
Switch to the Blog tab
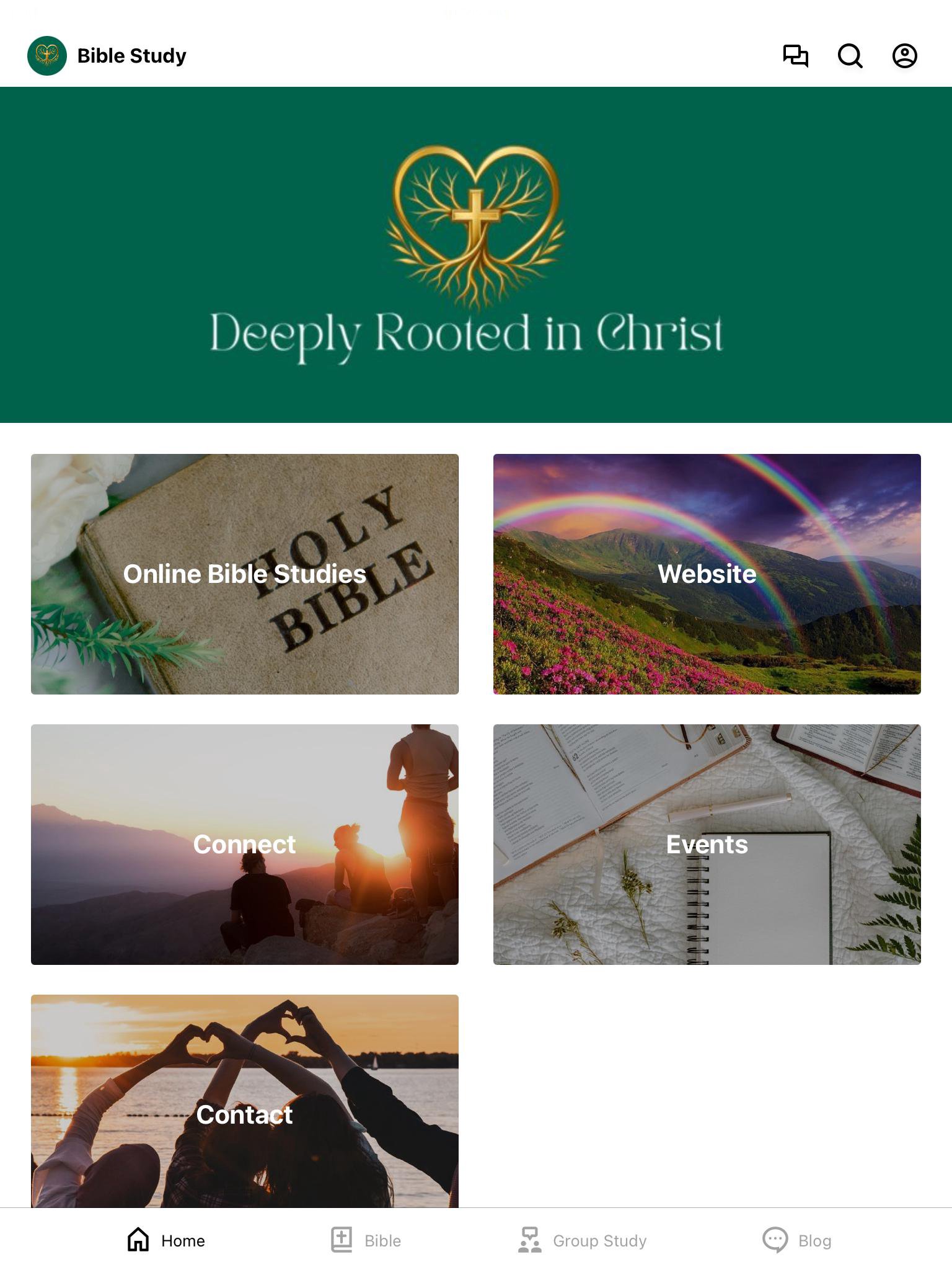(x=797, y=1240)
